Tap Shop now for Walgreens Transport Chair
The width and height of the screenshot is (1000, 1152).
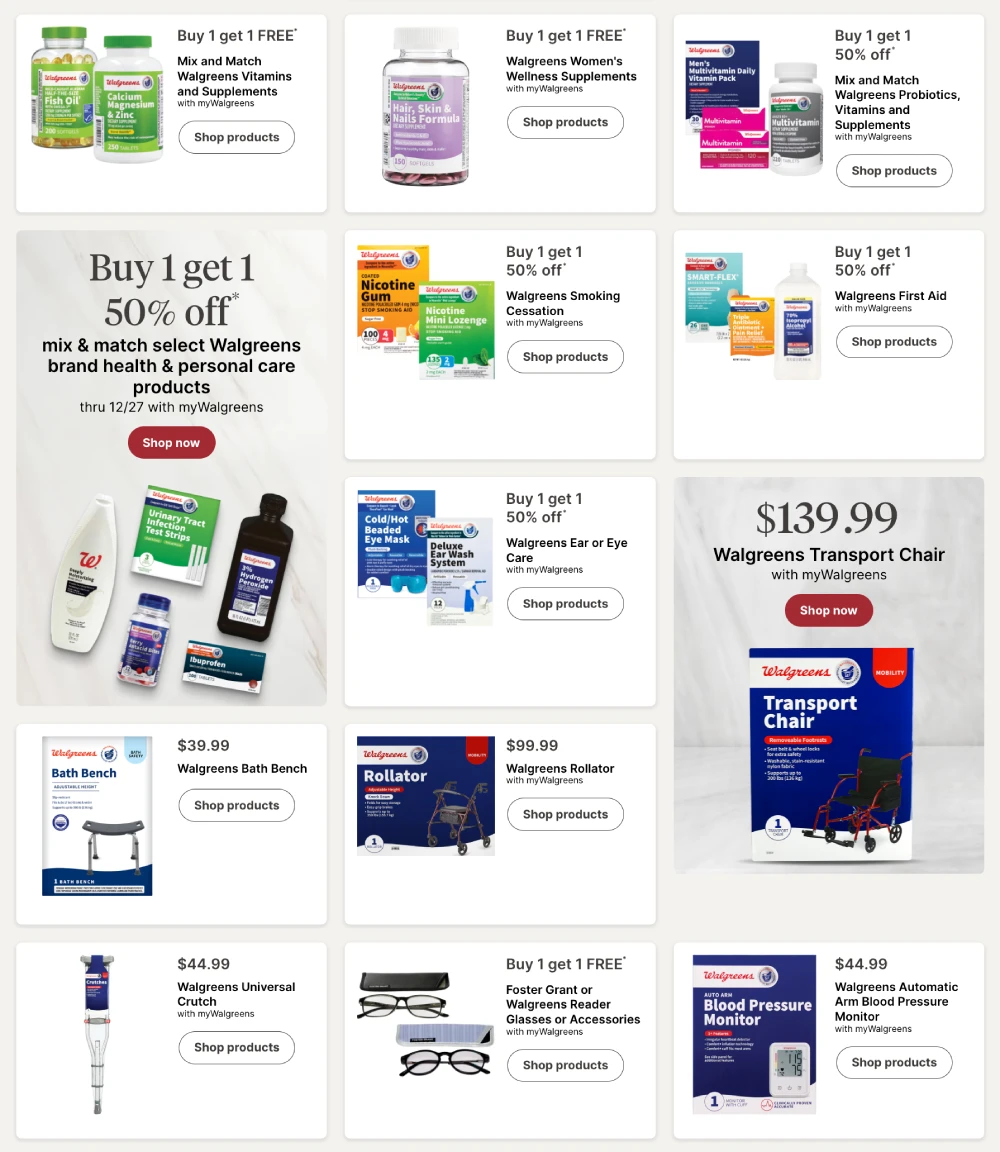(x=828, y=611)
